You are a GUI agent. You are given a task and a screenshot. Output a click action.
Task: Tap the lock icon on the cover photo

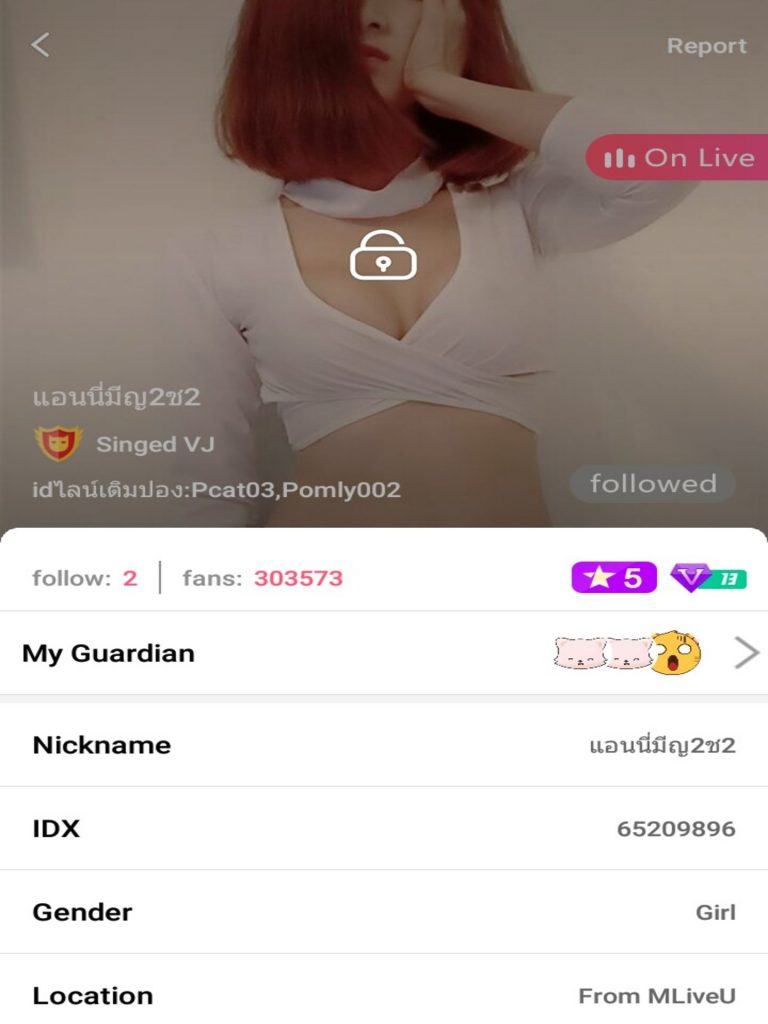click(x=383, y=256)
